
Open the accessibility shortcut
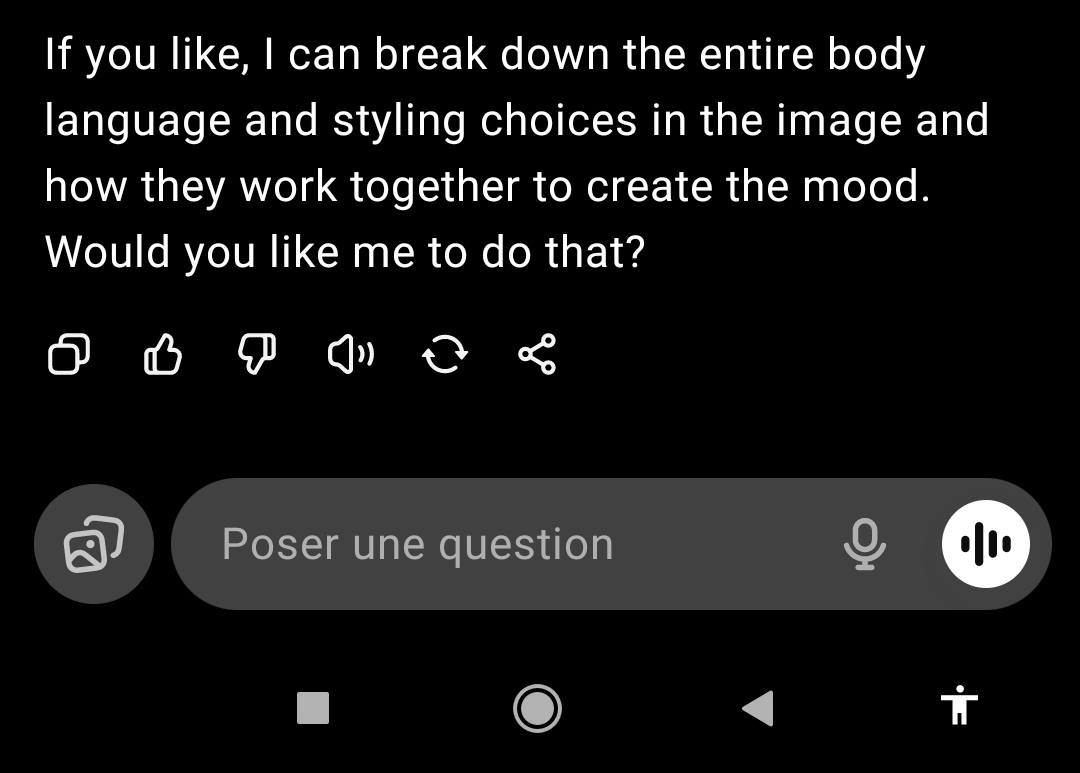click(x=960, y=706)
